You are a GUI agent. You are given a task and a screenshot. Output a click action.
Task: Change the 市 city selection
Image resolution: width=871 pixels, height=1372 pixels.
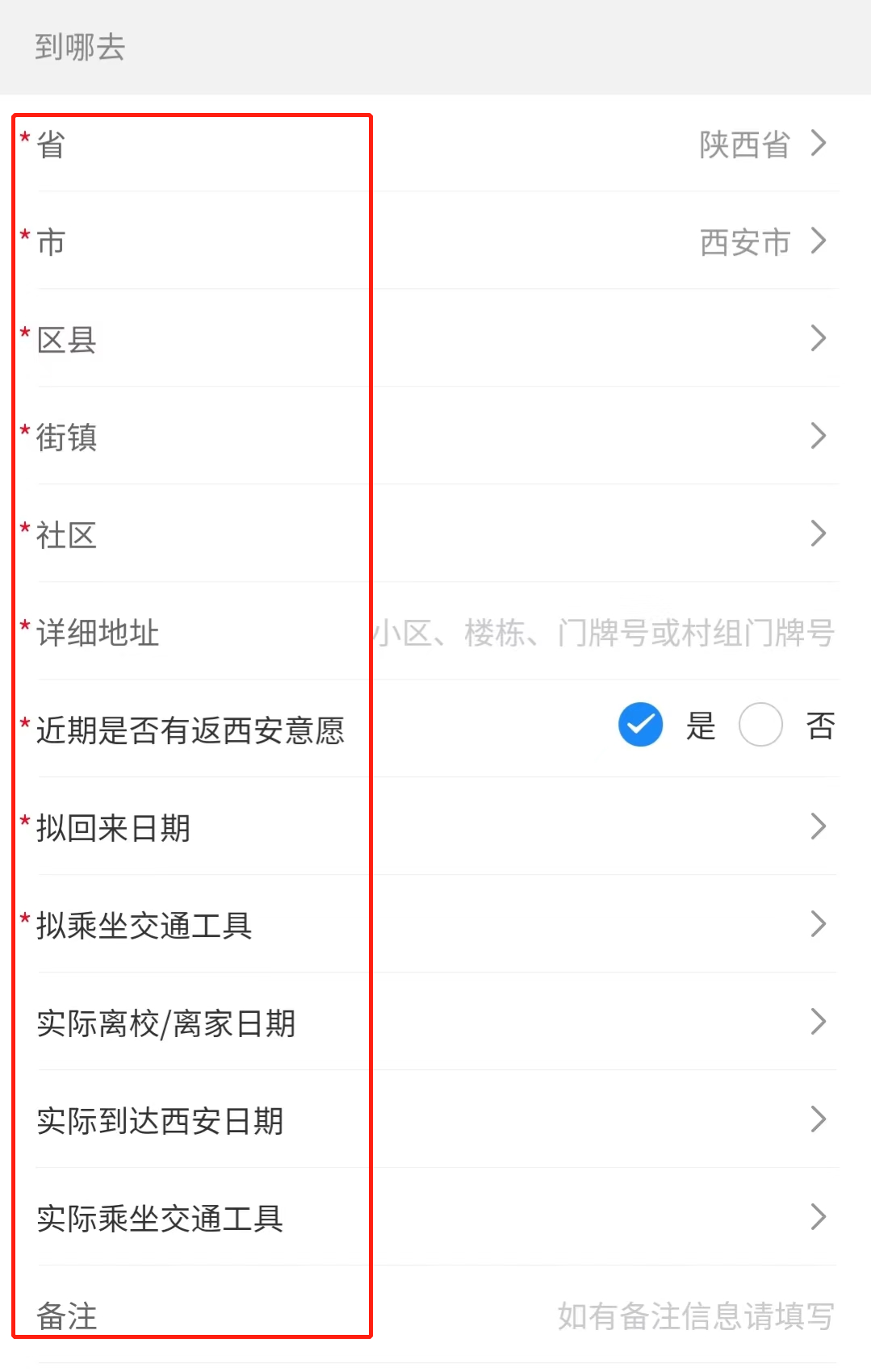click(x=759, y=242)
